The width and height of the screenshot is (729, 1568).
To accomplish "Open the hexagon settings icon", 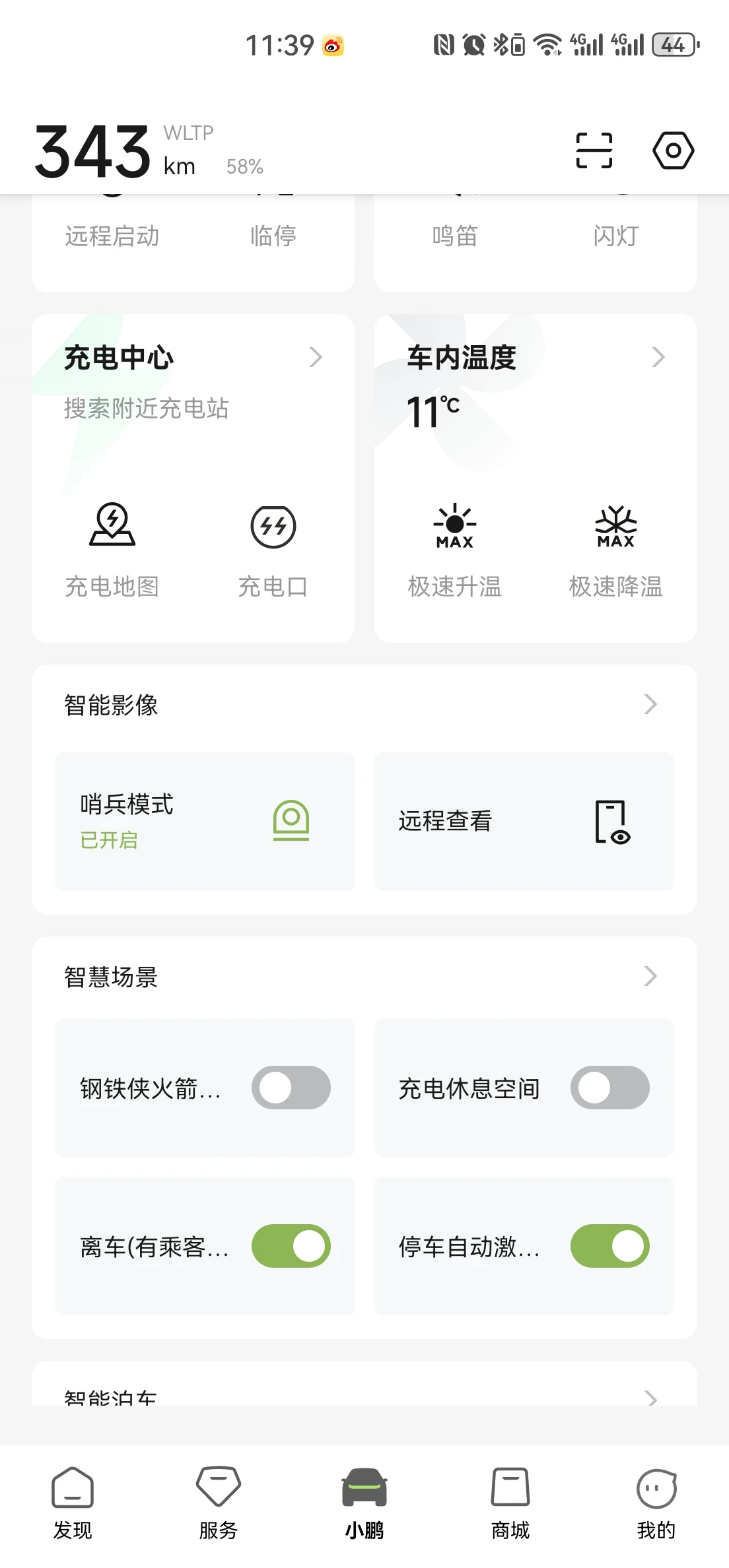I will [x=673, y=150].
